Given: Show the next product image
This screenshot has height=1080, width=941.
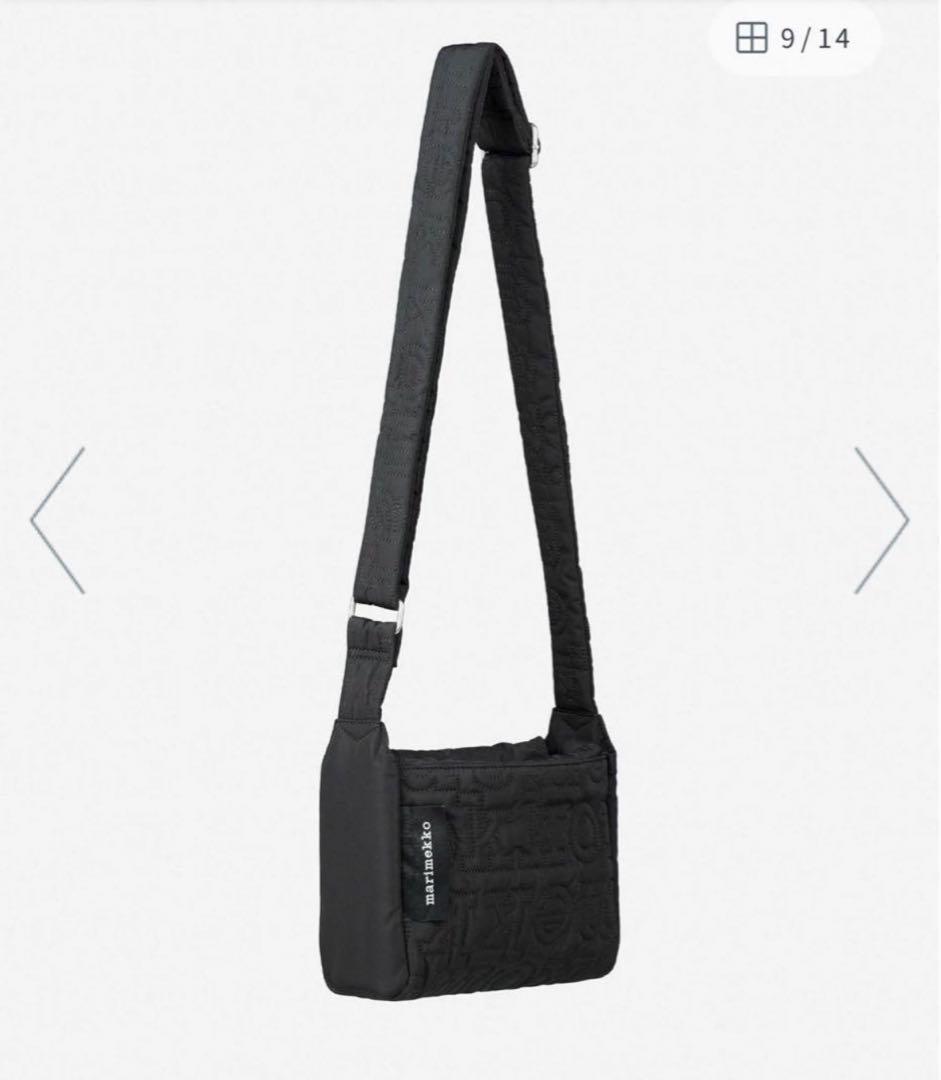Looking at the screenshot, I should (x=882, y=520).
